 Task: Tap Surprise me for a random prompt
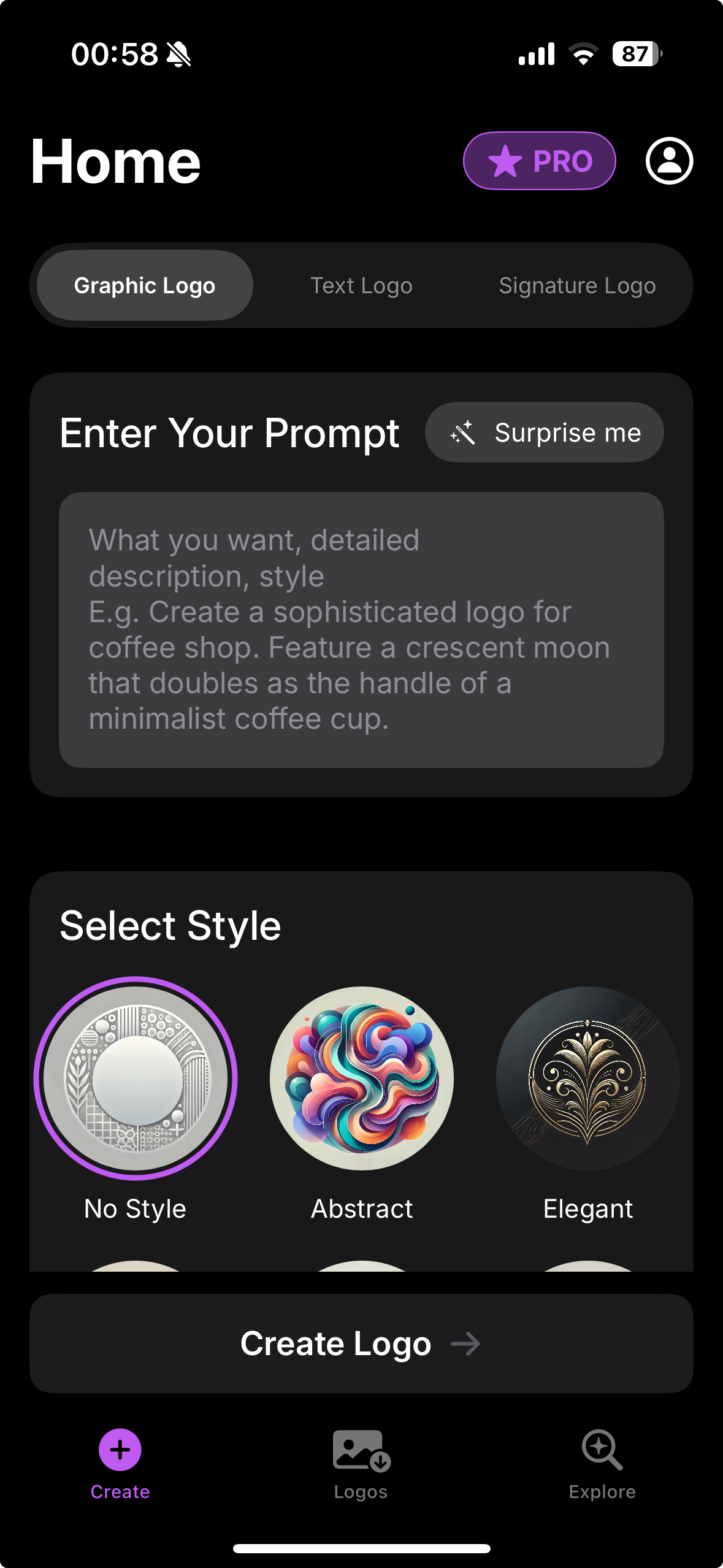point(544,432)
